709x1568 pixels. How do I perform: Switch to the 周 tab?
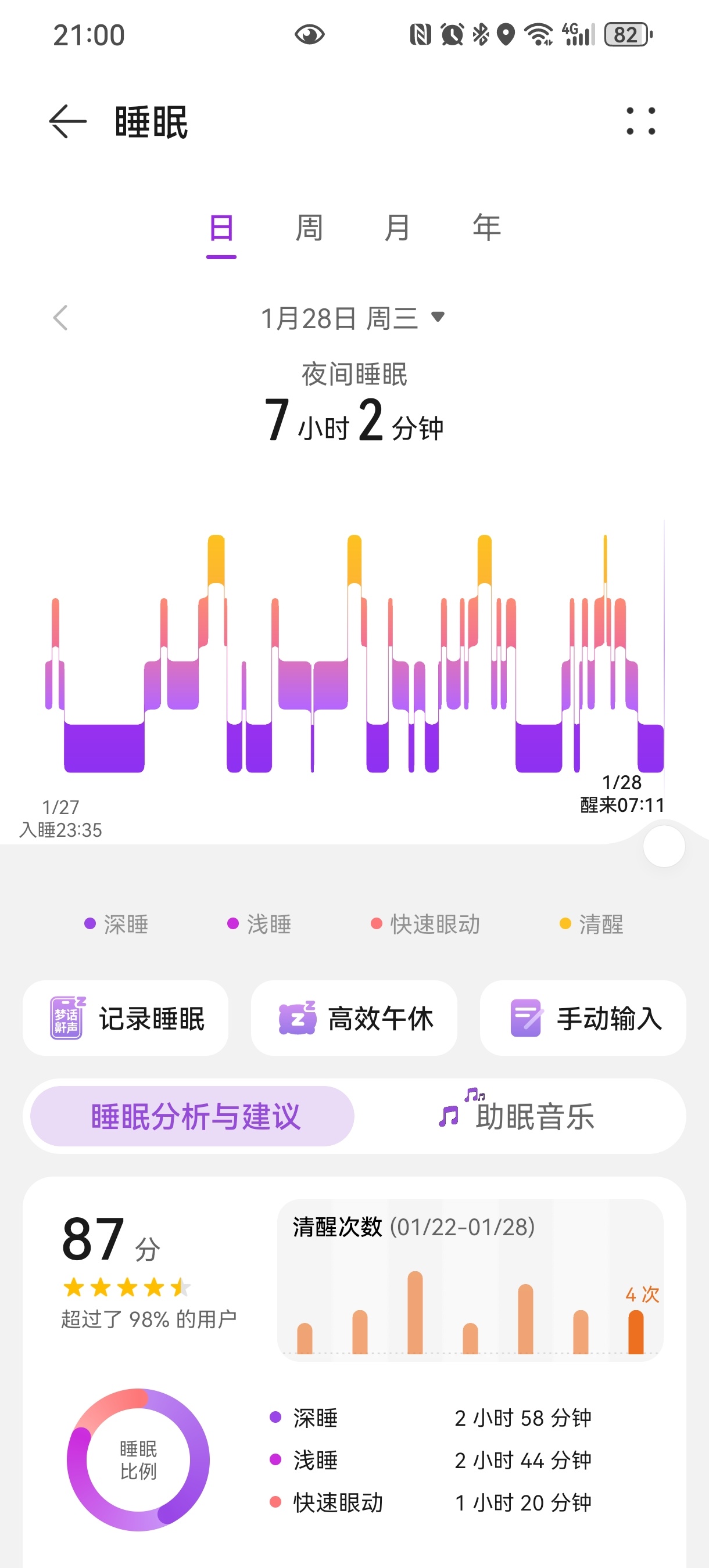click(309, 228)
